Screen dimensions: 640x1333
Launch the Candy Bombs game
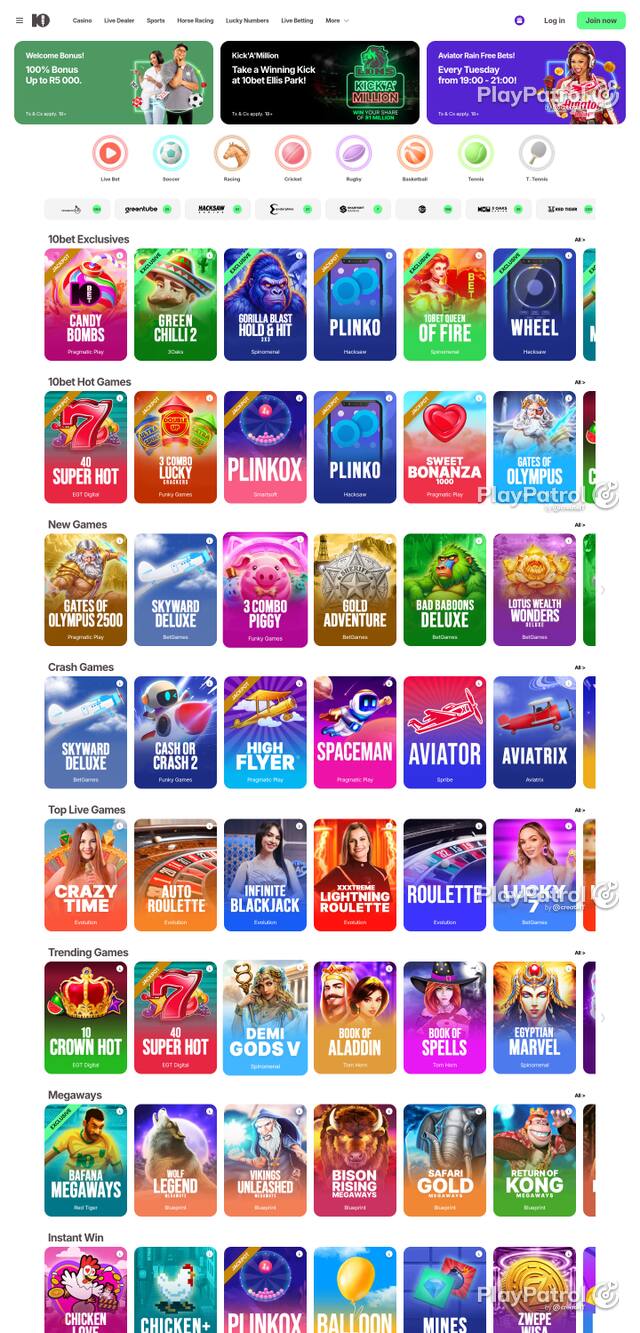point(86,305)
